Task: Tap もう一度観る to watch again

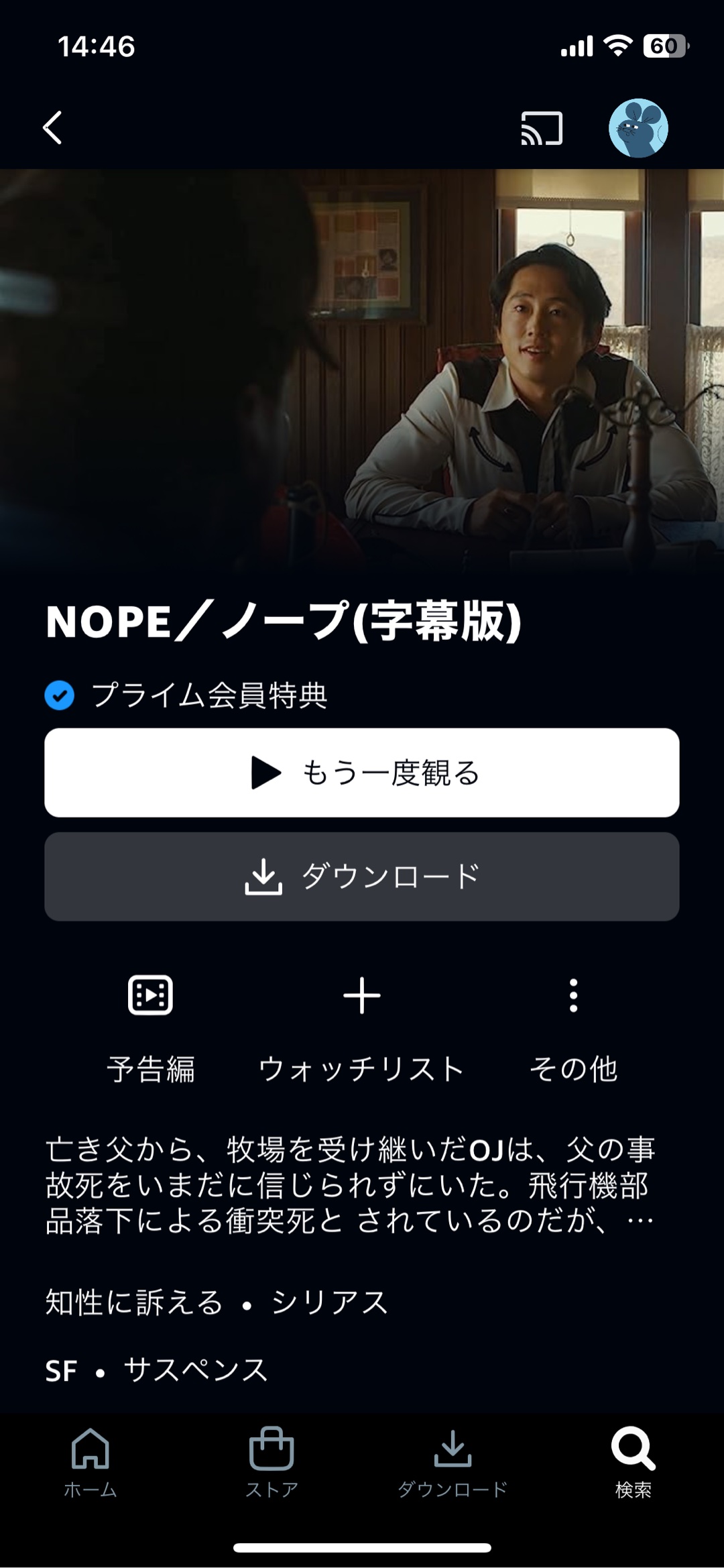Action: (362, 773)
